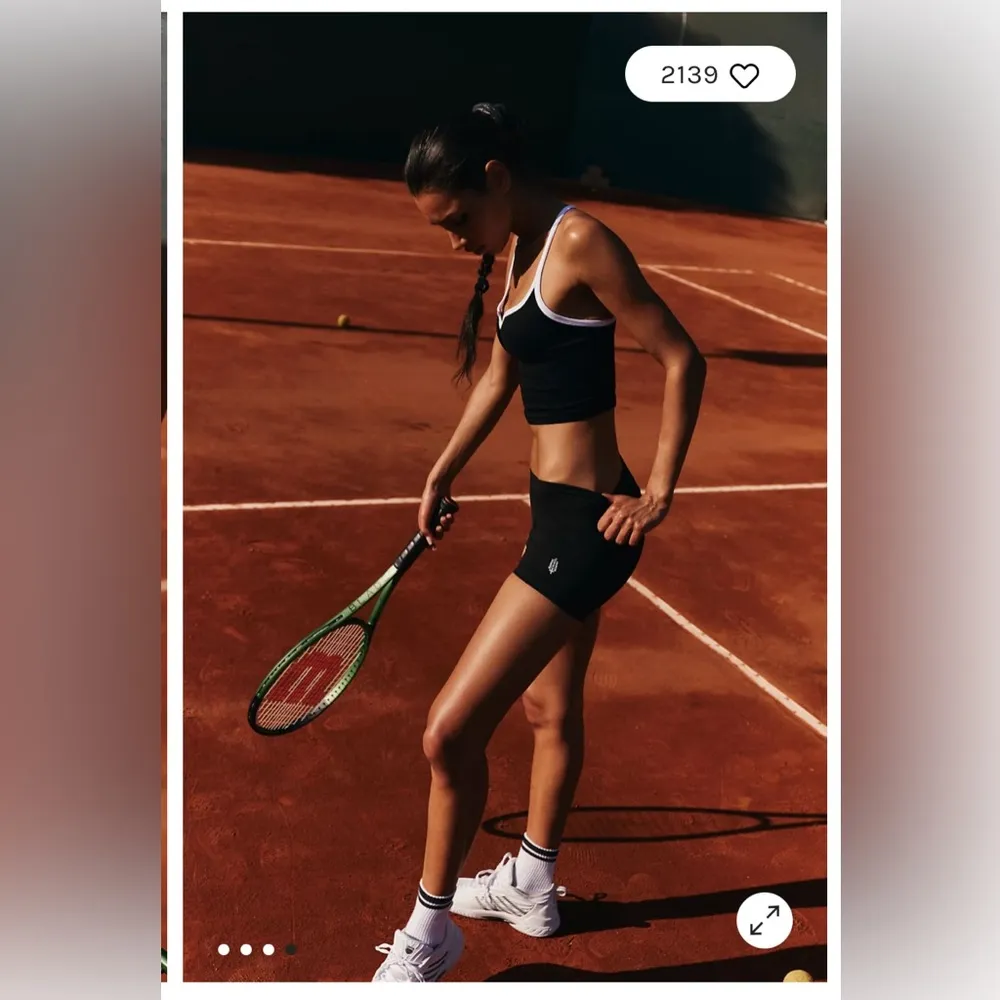Like this photo with the heart button
This screenshot has height=1000, width=1000.
pos(744,75)
